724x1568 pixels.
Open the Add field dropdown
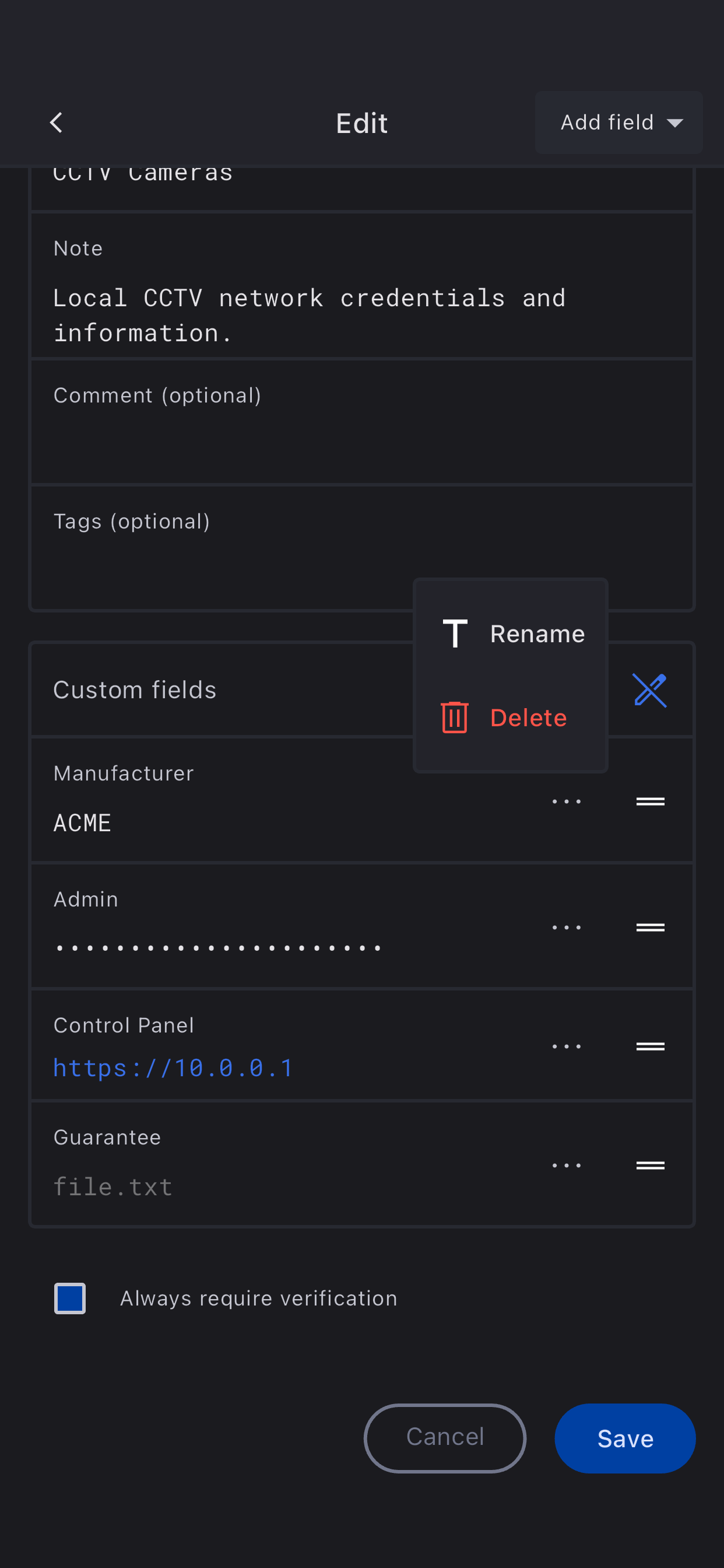(x=618, y=123)
